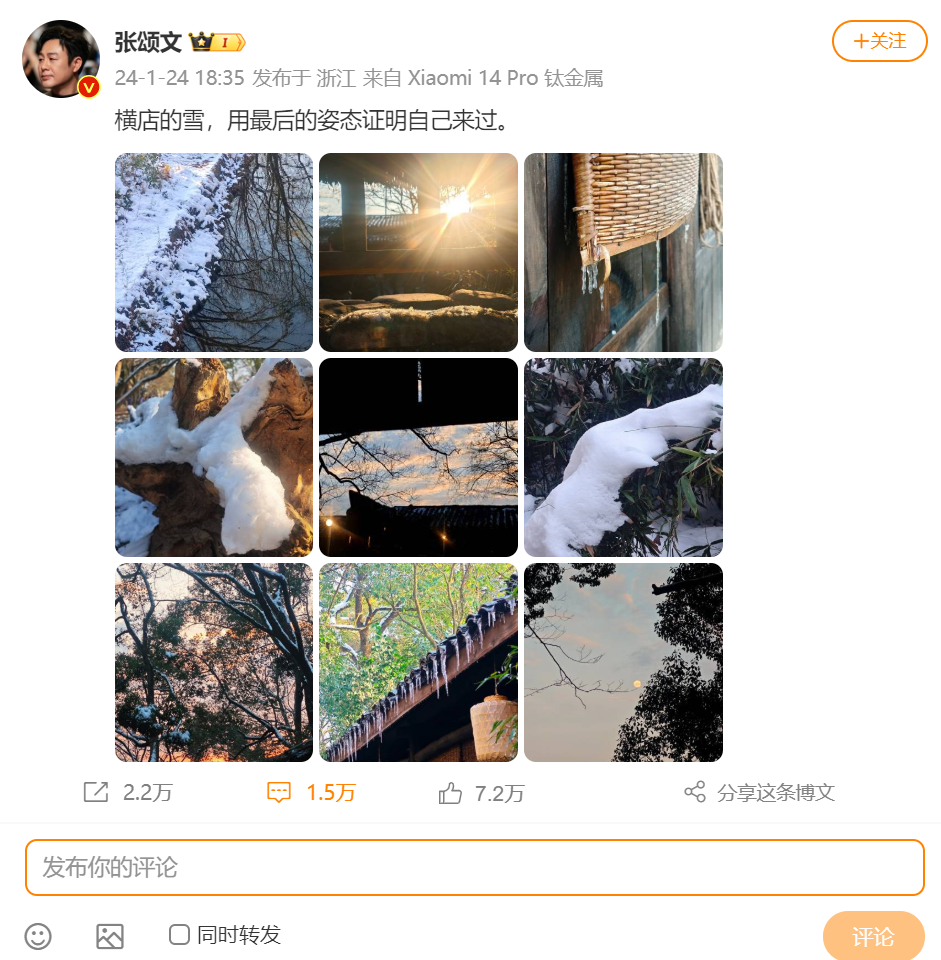This screenshot has width=941, height=960.
Task: Enlarge the snow on tree trunk photo
Action: (x=214, y=457)
